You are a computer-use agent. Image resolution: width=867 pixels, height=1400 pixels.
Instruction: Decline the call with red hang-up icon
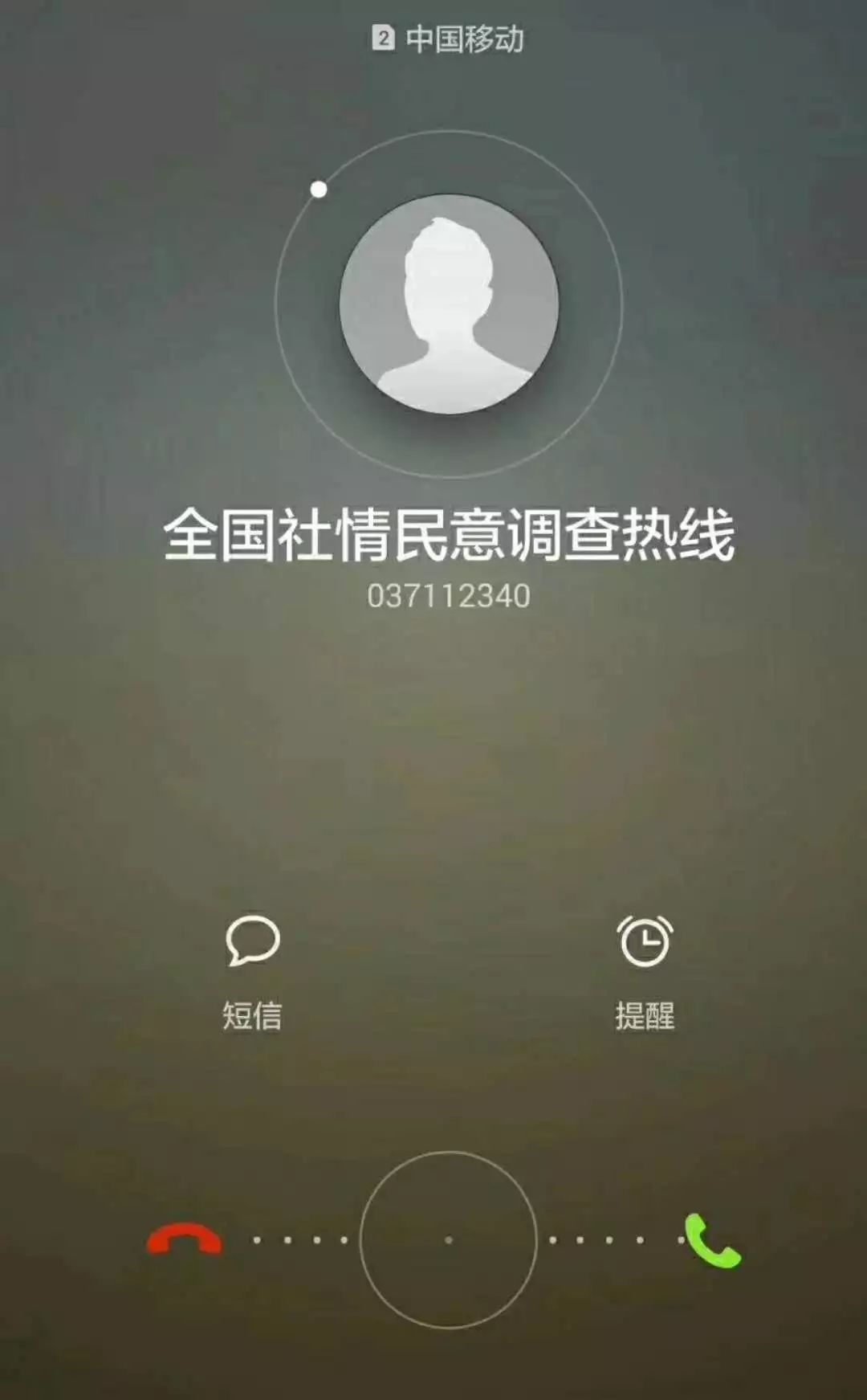pos(184,1239)
